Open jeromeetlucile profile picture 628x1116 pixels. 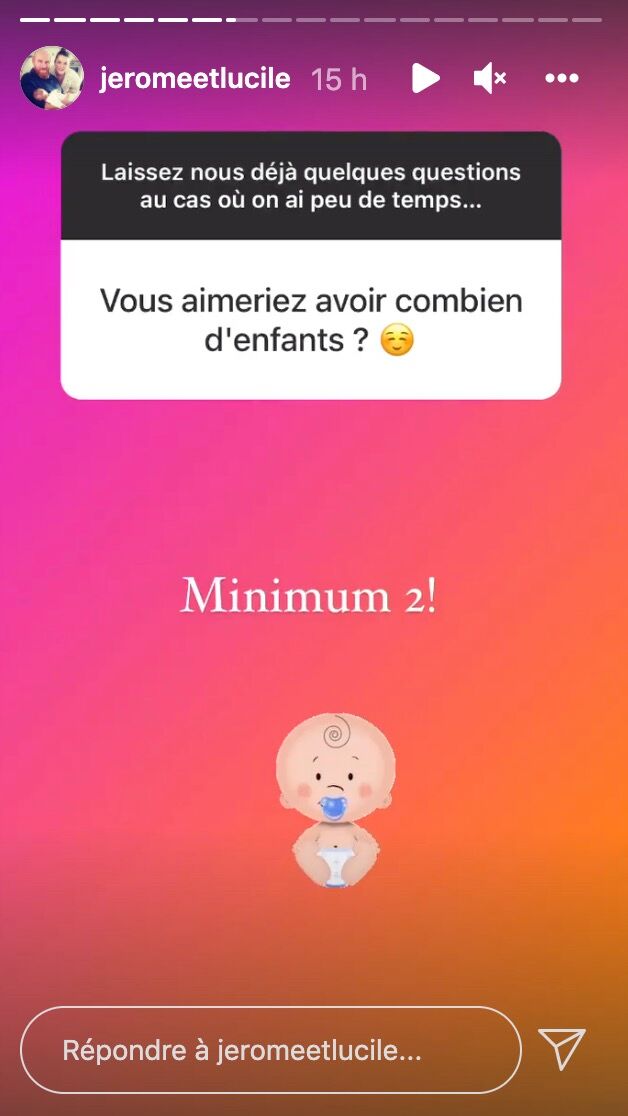click(51, 78)
